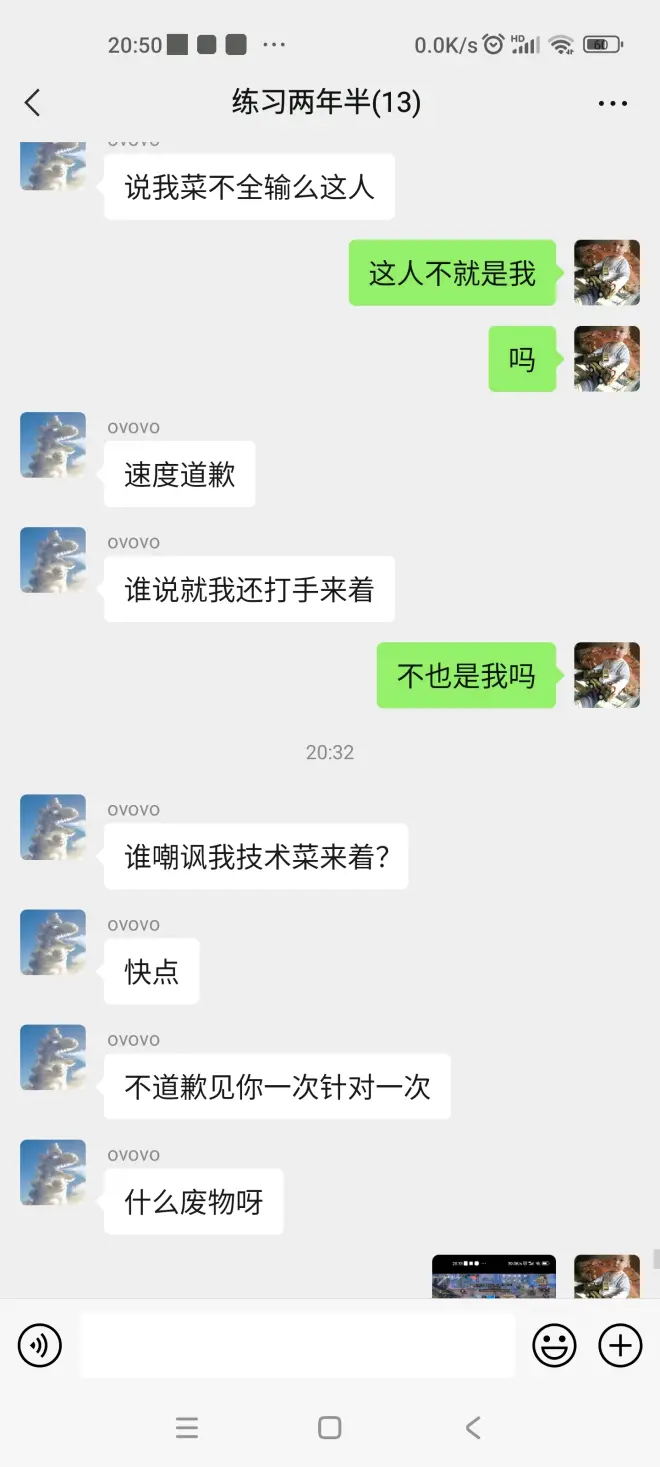This screenshot has height=1467, width=660.
Task: Tap the message text field
Action: click(x=297, y=1345)
